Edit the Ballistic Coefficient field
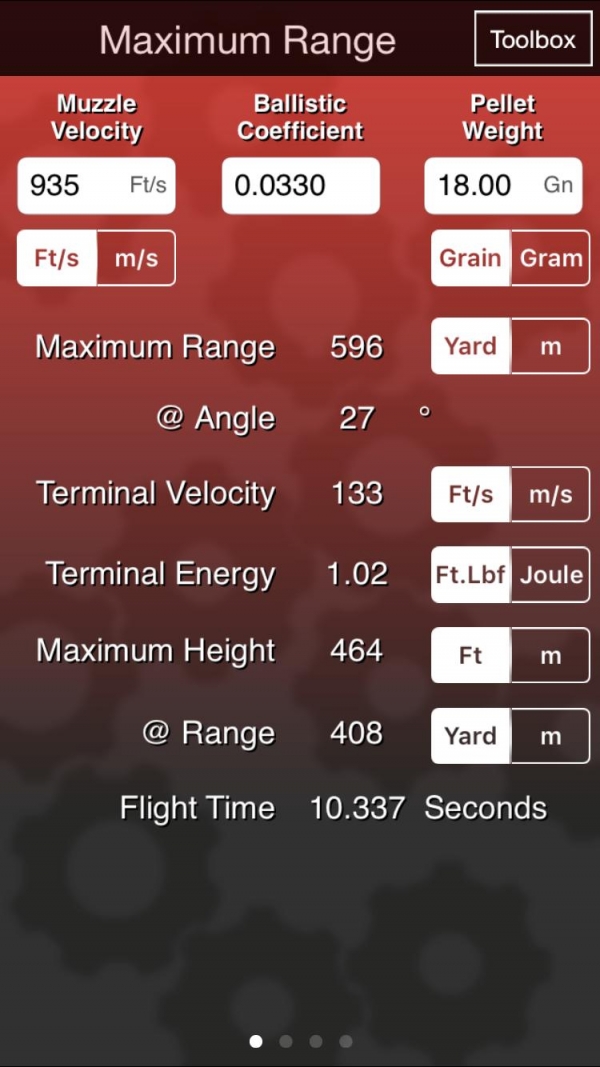Screen dimensions: 600x1067 300,185
